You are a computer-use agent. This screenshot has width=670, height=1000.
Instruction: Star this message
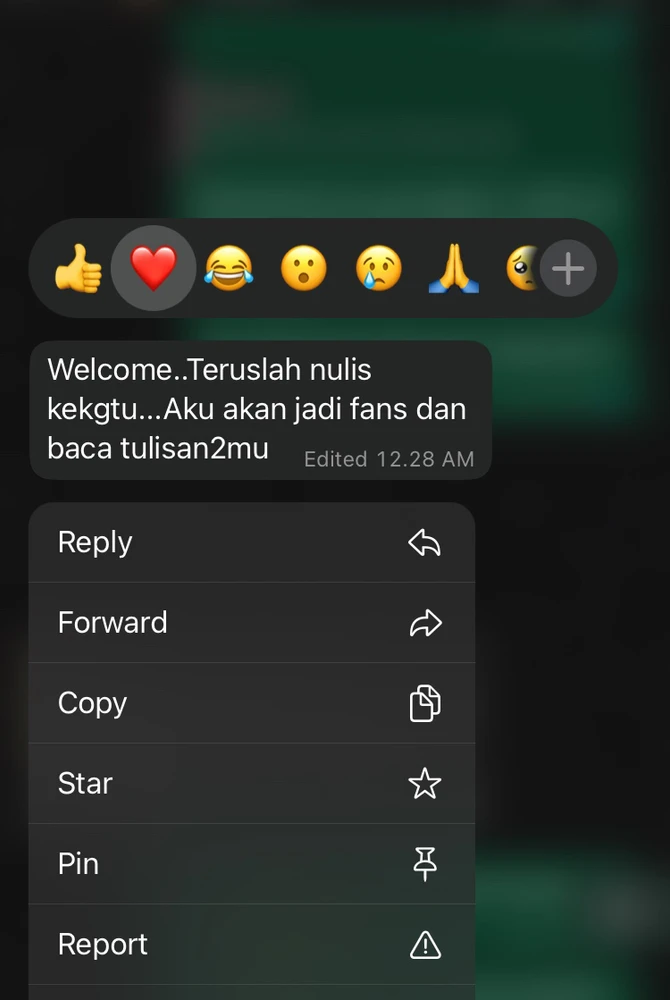pyautogui.click(x=251, y=784)
